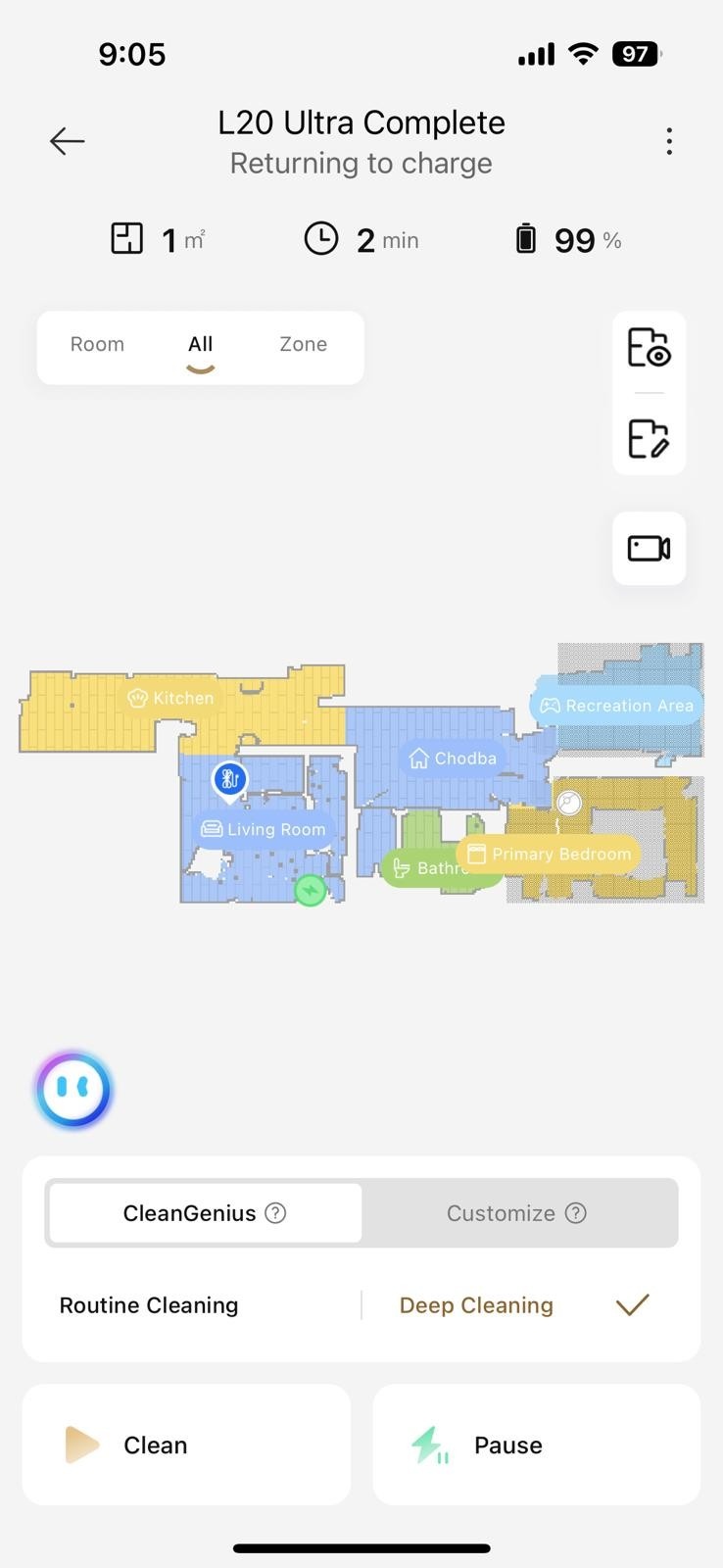Select the All tab
723x1568 pixels.
point(200,345)
